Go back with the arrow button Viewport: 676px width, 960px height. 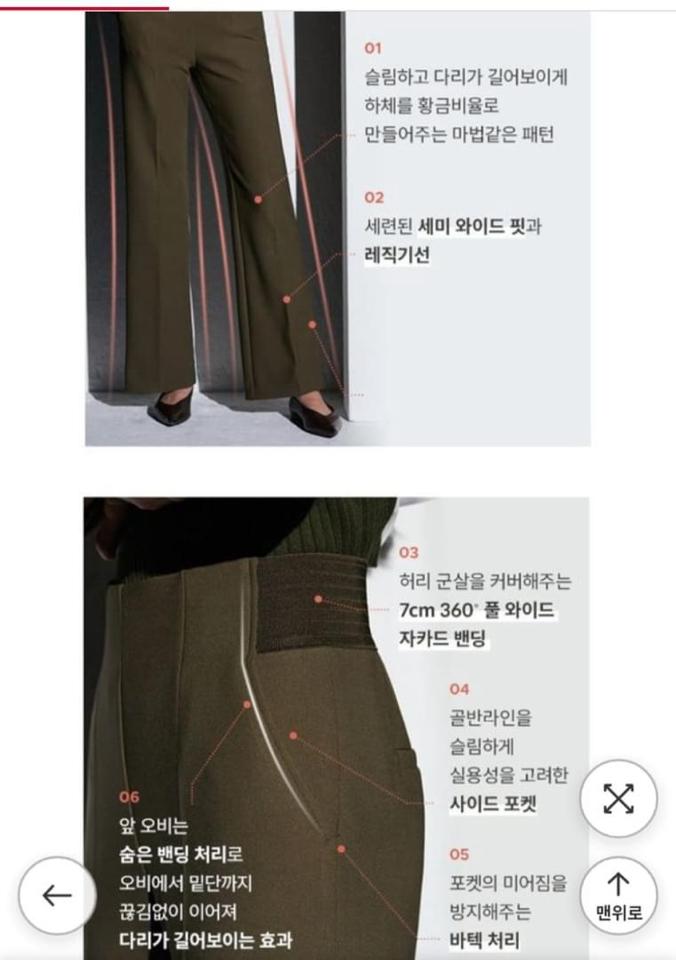57,895
